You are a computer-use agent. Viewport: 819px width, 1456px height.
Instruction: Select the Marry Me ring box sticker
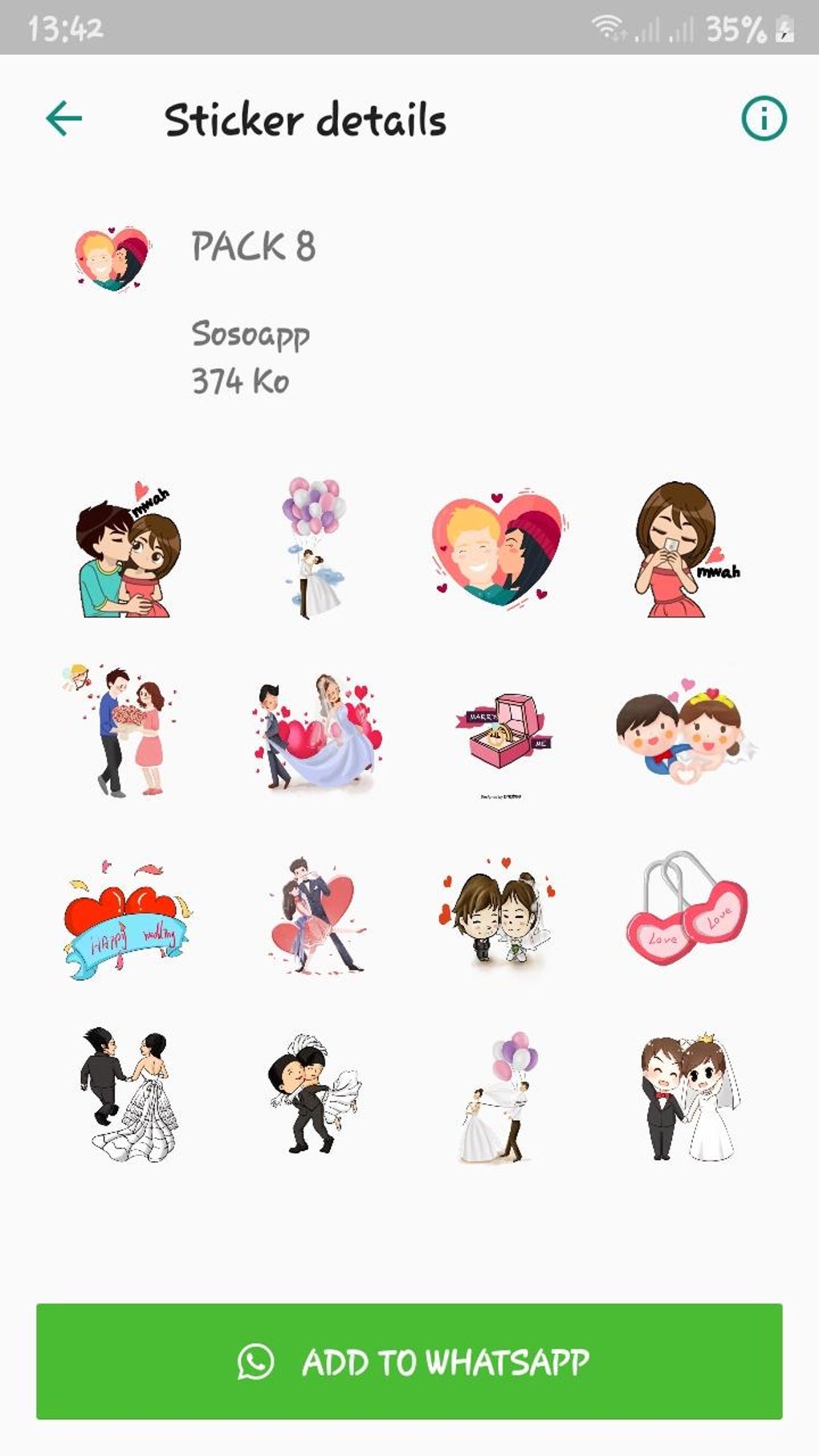click(502, 732)
